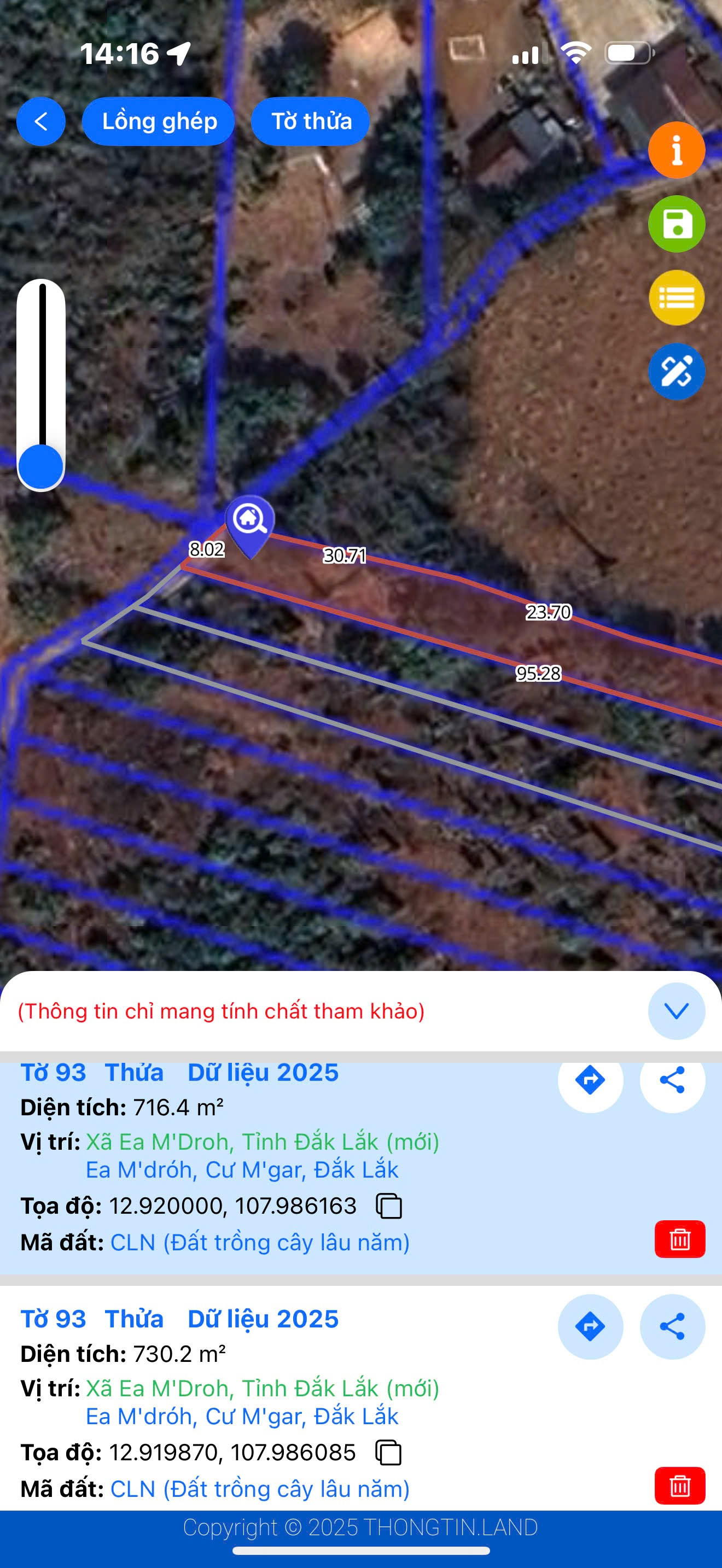Screen dimensions: 722x1568
Task: Tap the Tờ thửa button
Action: (x=311, y=121)
